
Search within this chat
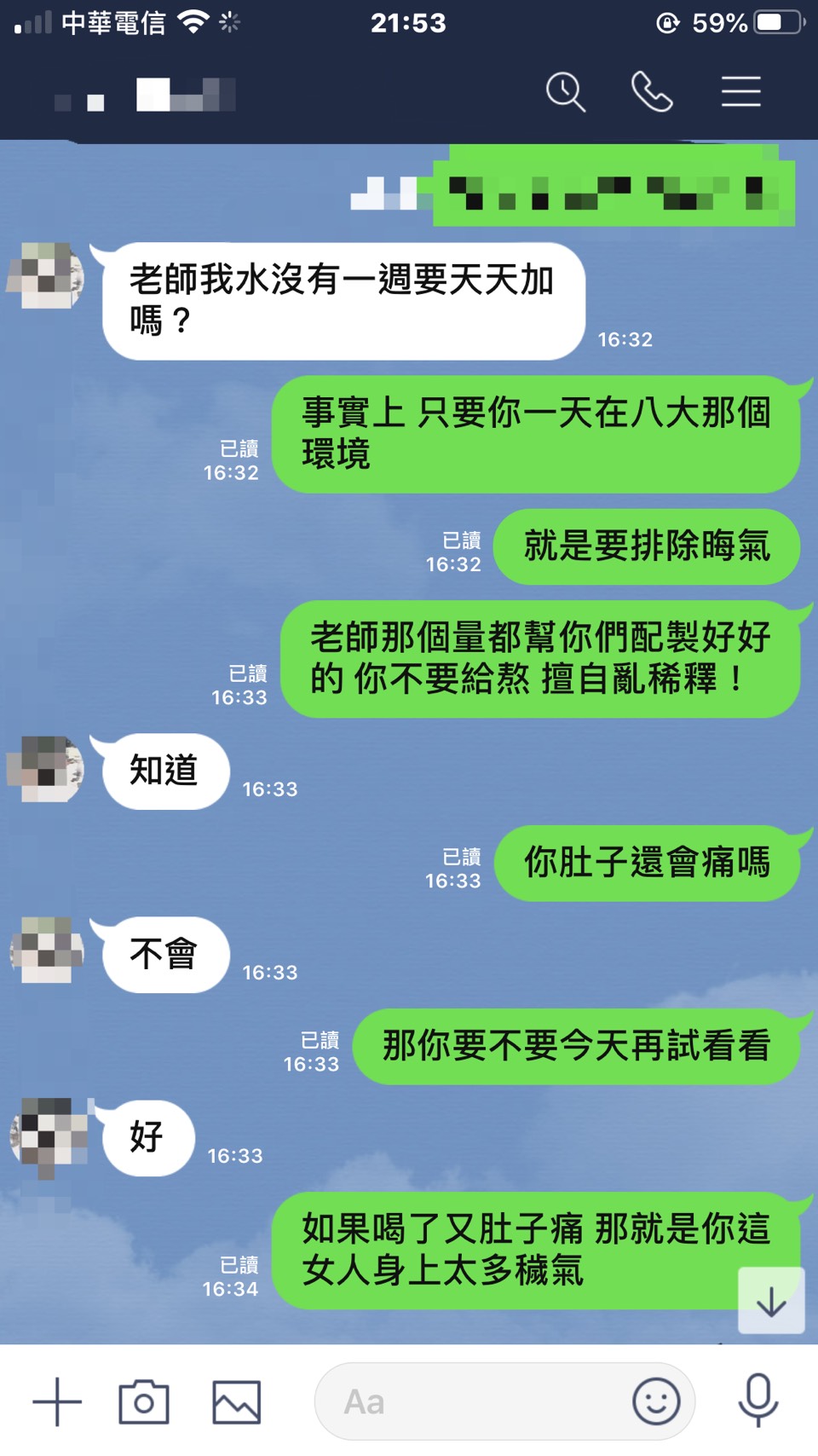pos(566,92)
